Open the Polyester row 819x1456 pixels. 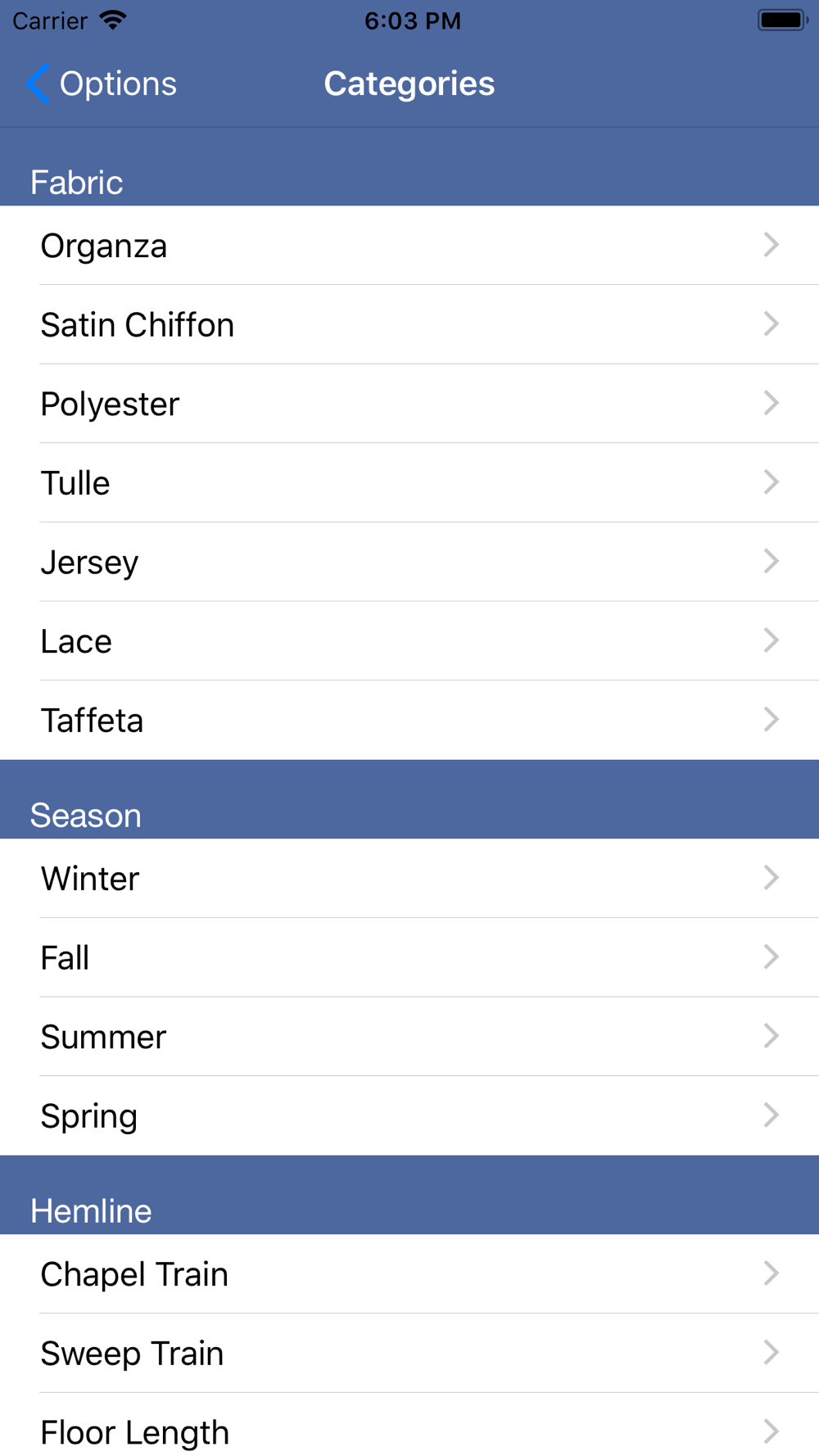pyautogui.click(x=409, y=404)
